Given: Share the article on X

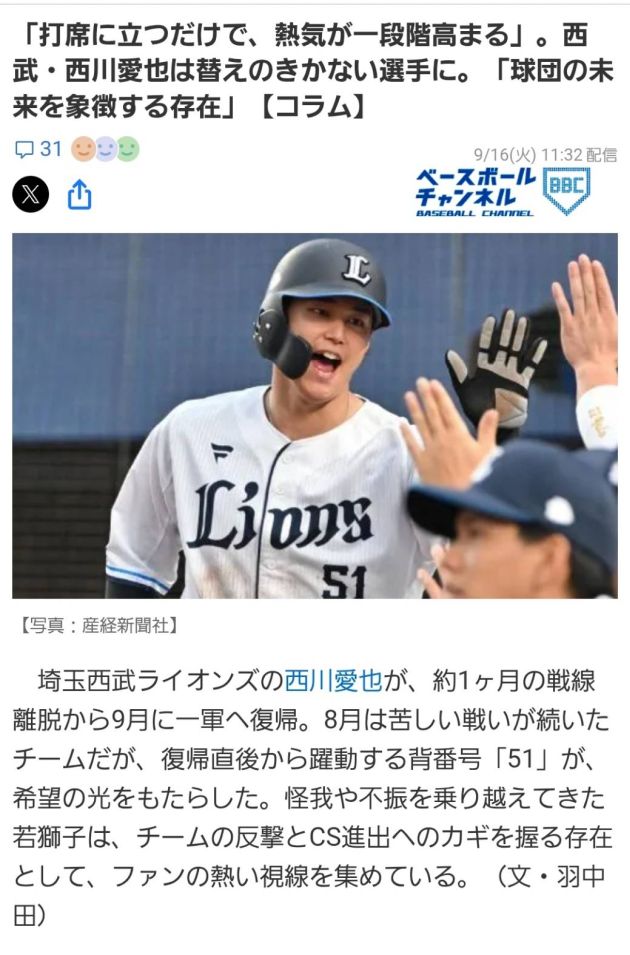Looking at the screenshot, I should [x=30, y=193].
